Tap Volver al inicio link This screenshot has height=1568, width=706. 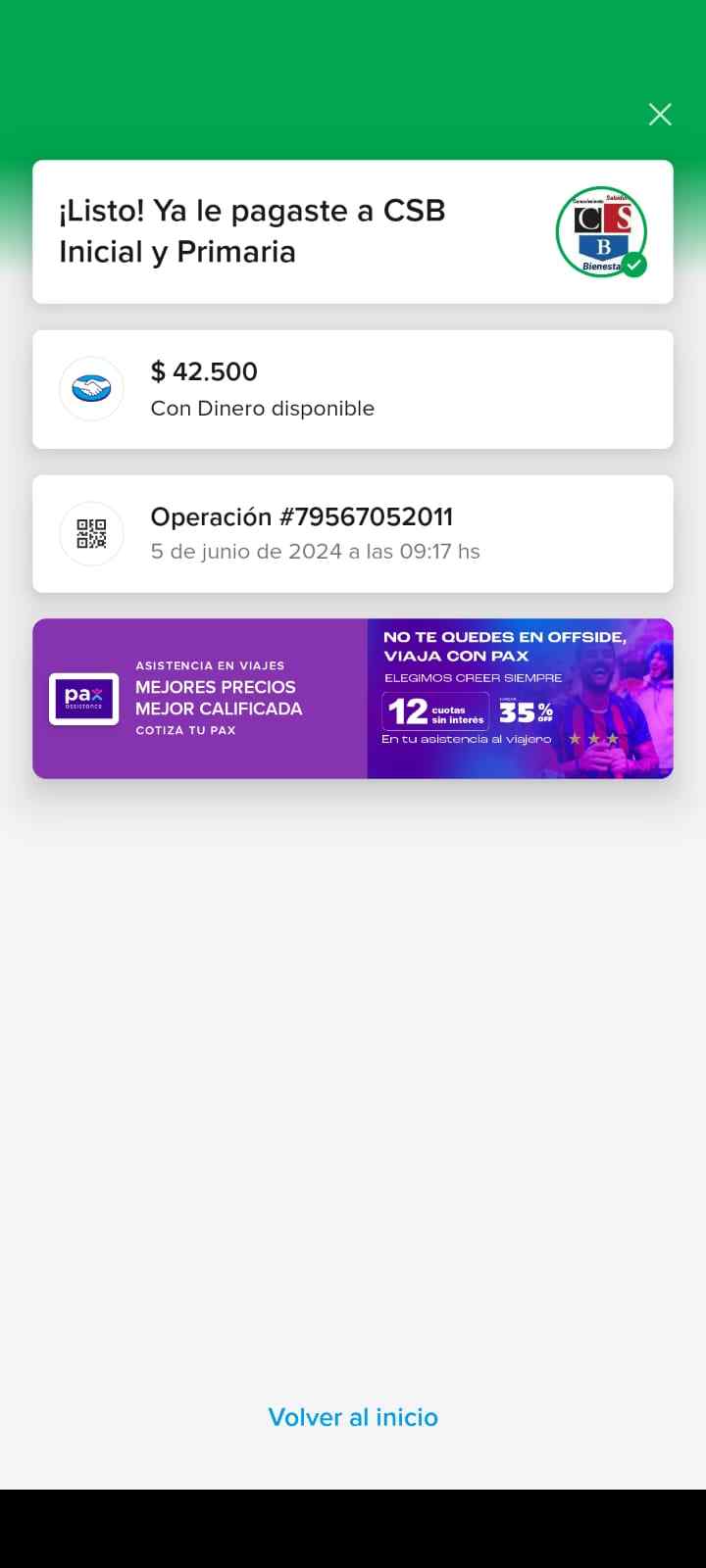(x=353, y=1417)
